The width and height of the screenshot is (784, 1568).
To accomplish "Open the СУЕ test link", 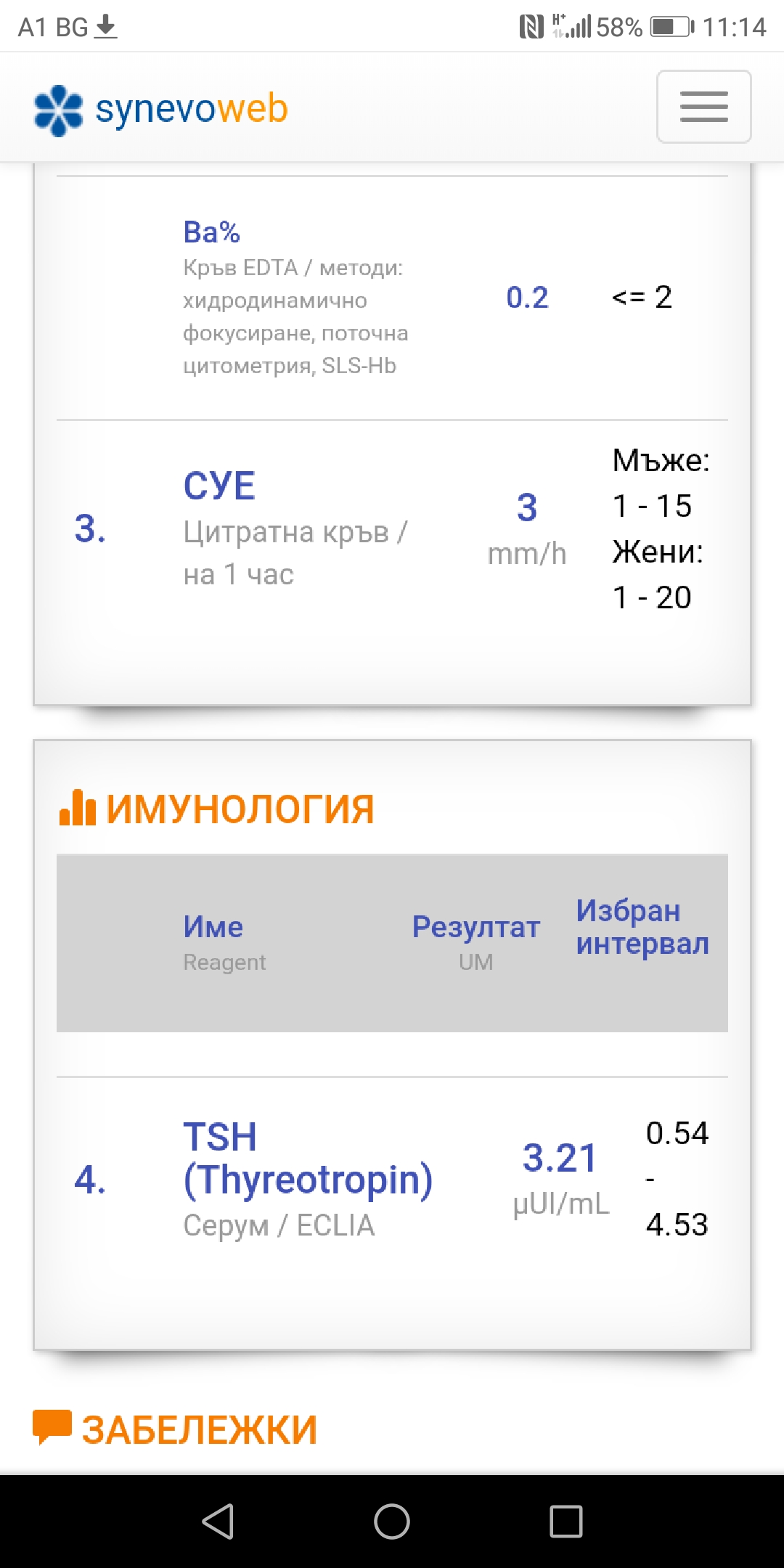I will coord(219,486).
